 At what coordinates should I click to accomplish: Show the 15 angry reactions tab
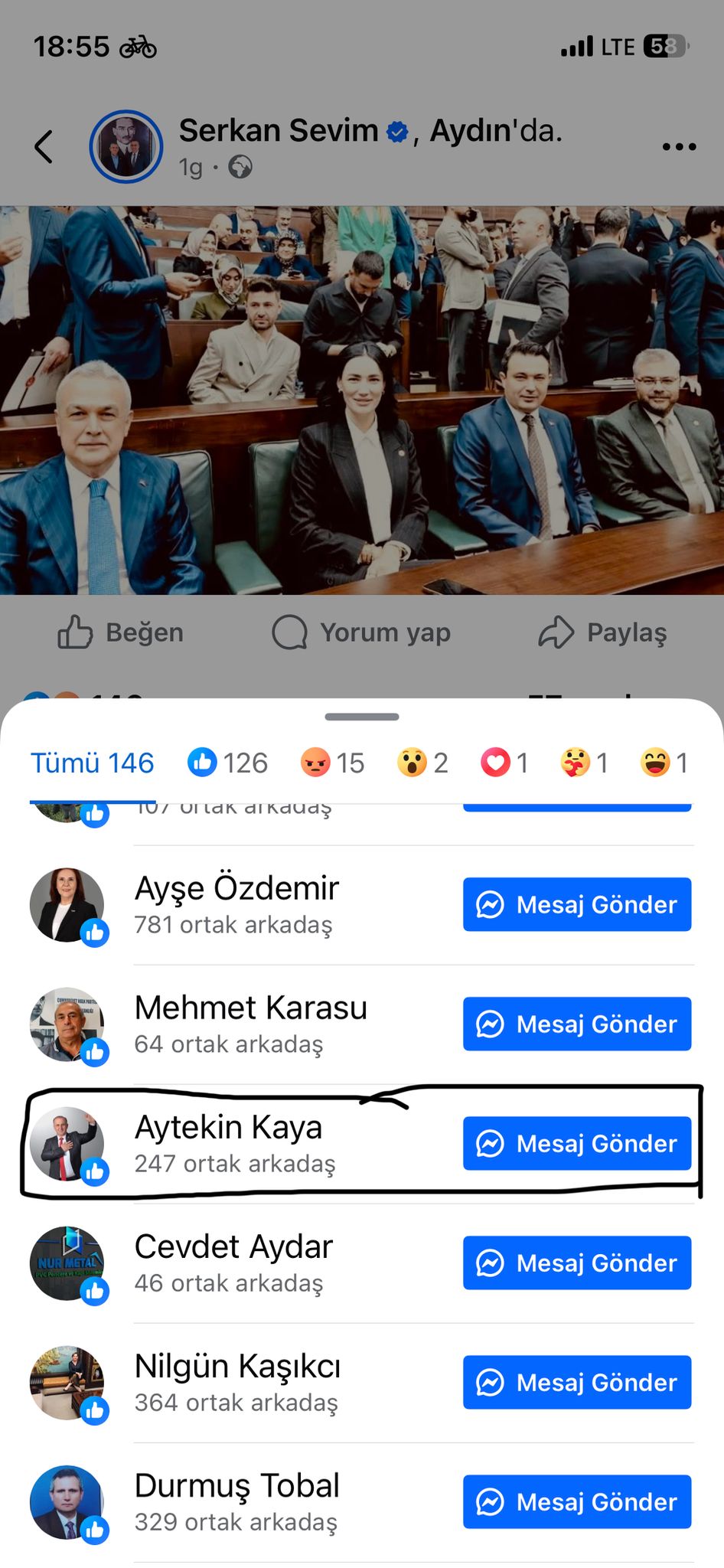coord(332,763)
